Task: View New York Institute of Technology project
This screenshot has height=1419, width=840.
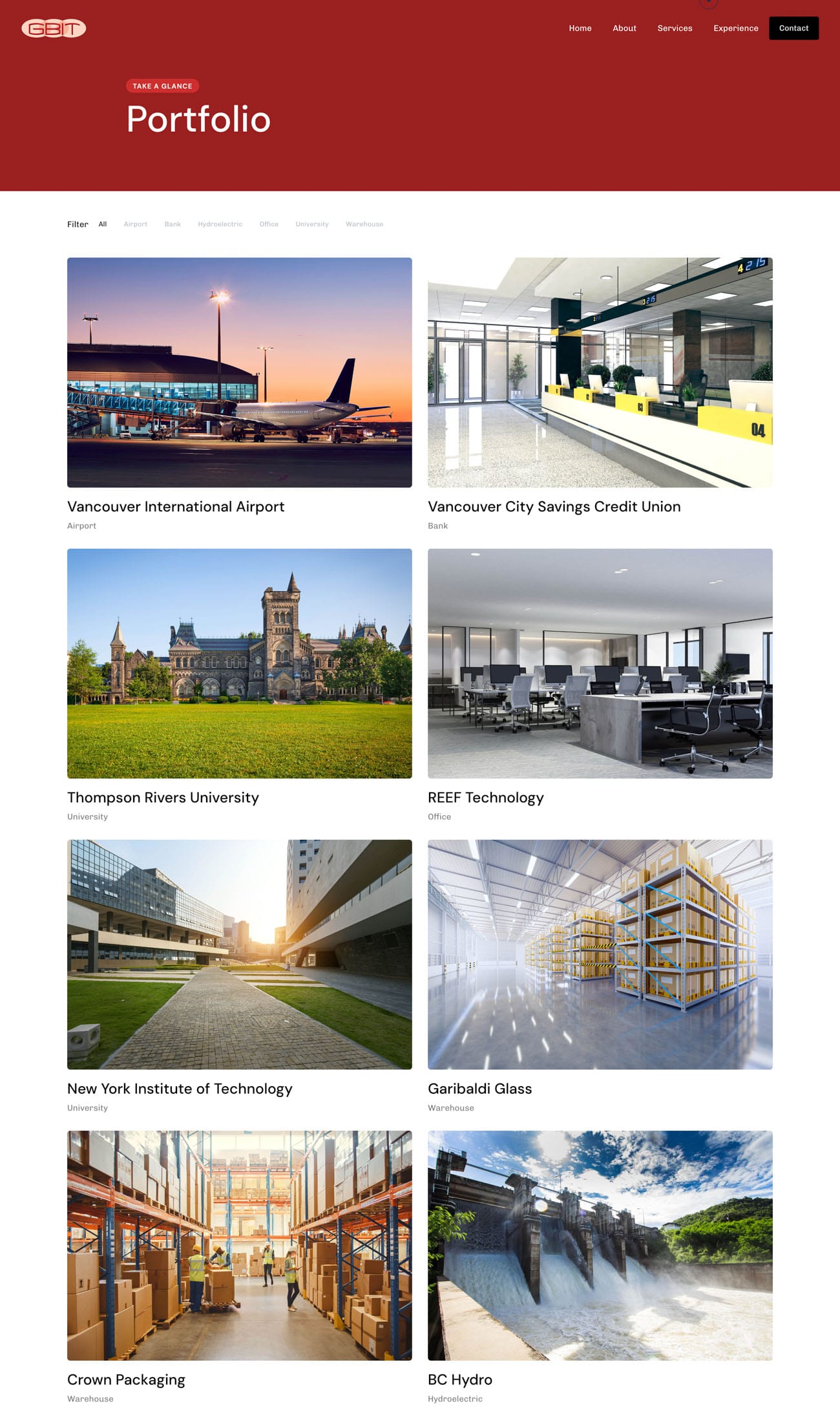Action: click(239, 954)
